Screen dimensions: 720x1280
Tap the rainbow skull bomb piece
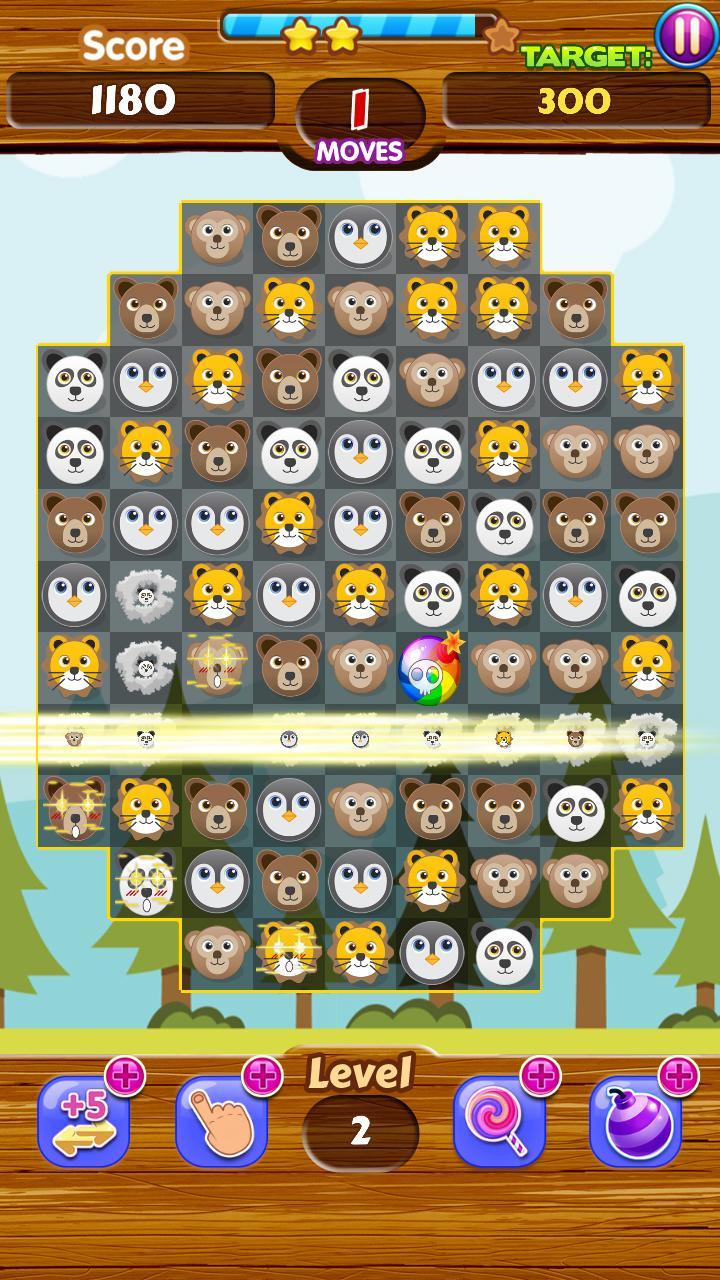tap(430, 669)
